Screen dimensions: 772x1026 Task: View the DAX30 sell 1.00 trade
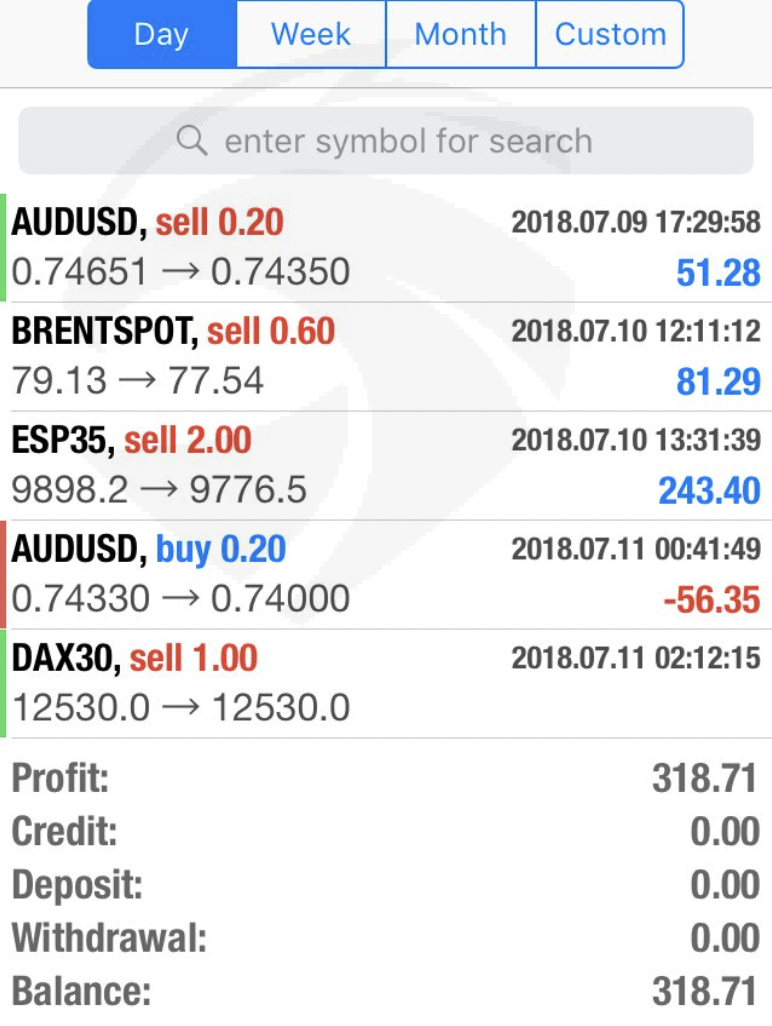click(386, 683)
